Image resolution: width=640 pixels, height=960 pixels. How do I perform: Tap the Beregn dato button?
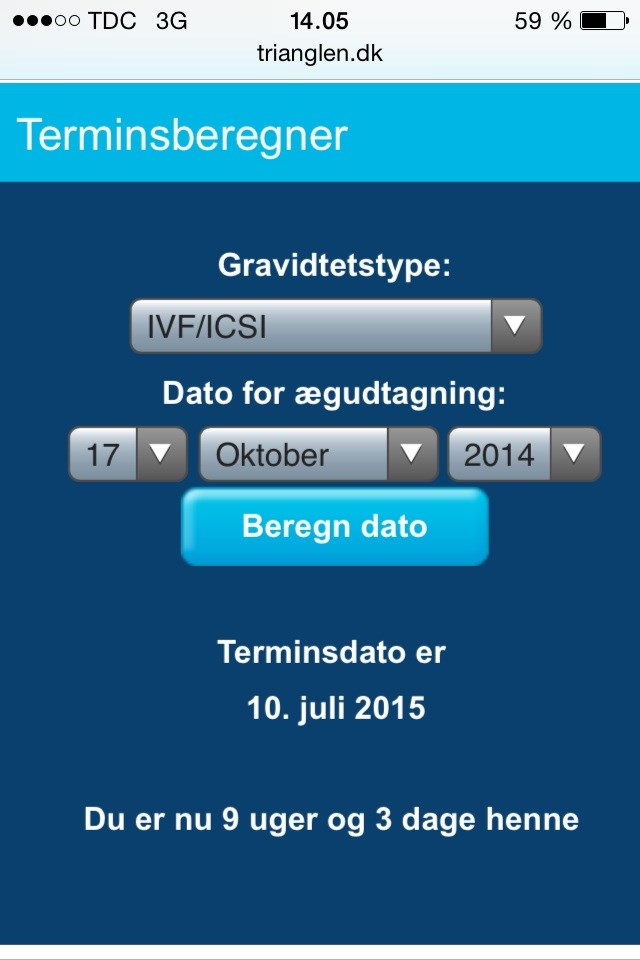[x=334, y=527]
